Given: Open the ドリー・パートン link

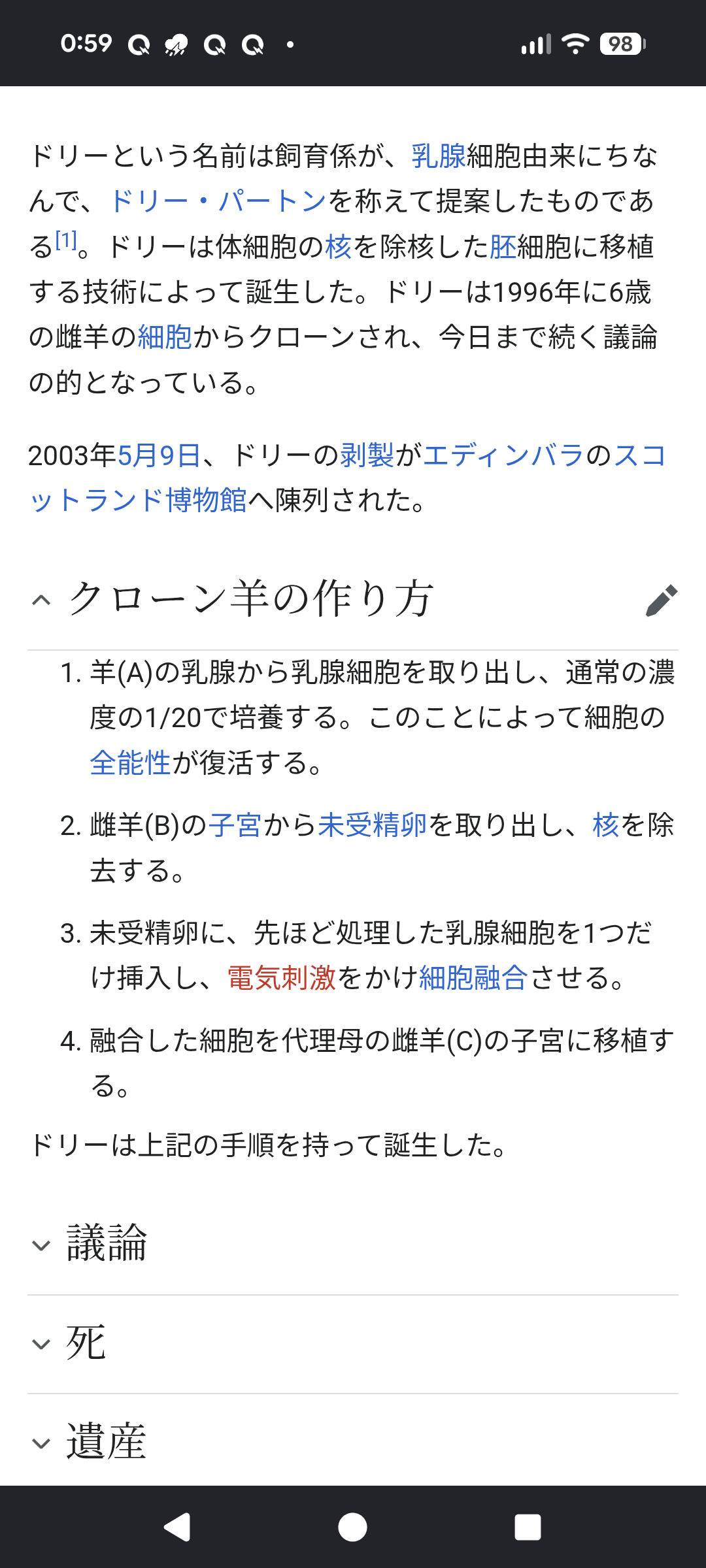Looking at the screenshot, I should pyautogui.click(x=218, y=201).
